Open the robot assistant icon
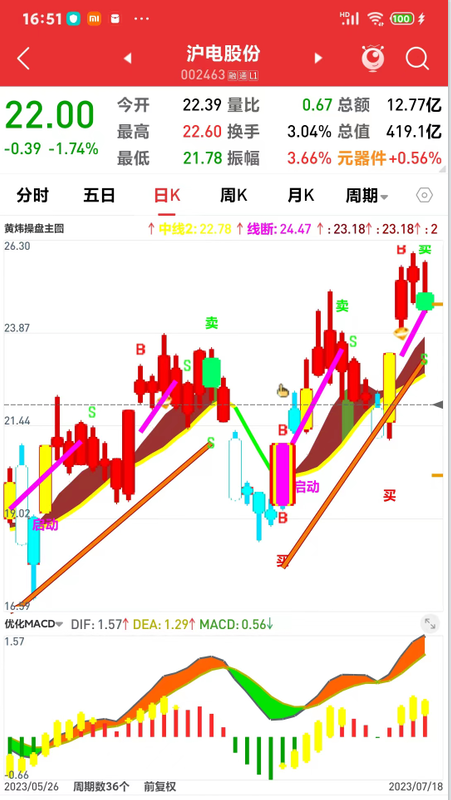Viewport: 451px width, 800px height. click(373, 58)
